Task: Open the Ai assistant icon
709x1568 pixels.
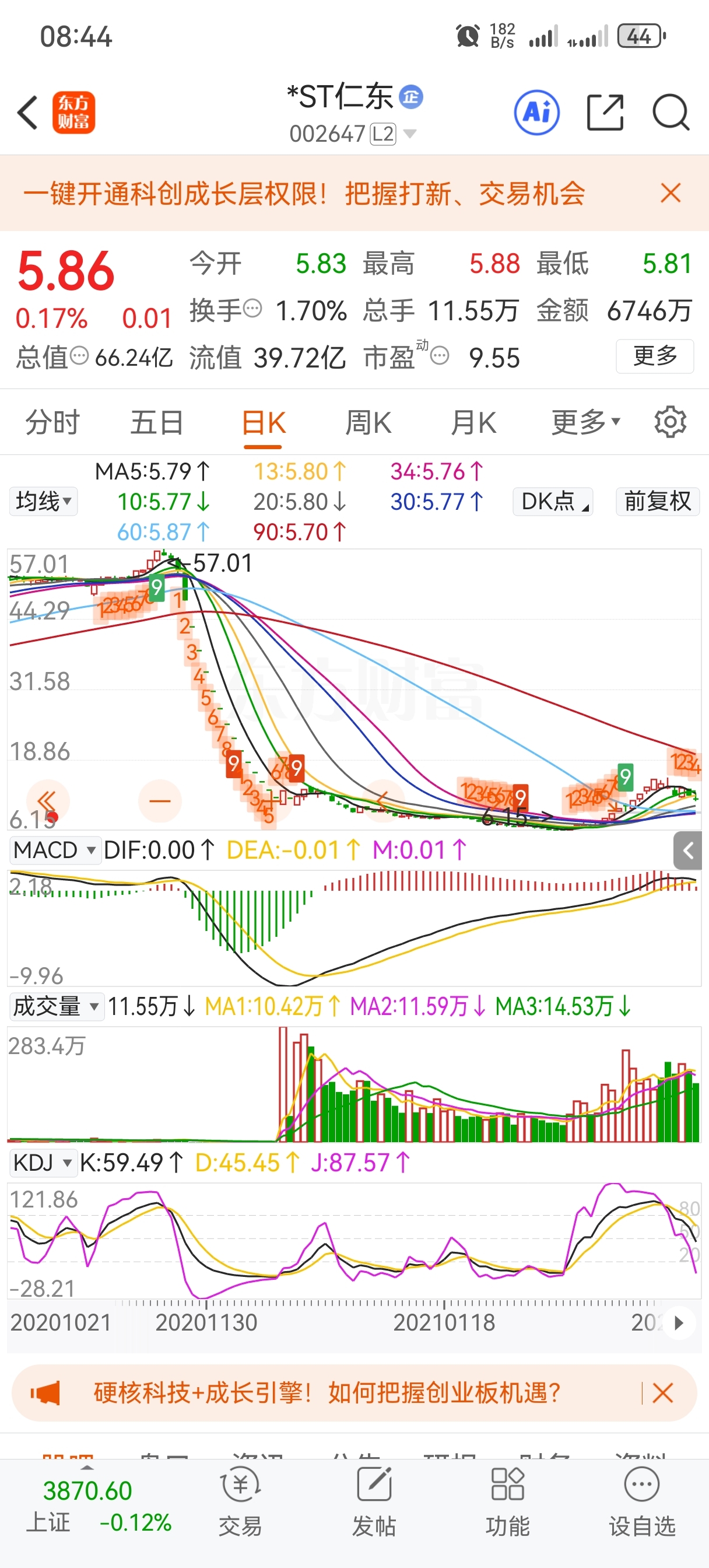Action: 537,113
